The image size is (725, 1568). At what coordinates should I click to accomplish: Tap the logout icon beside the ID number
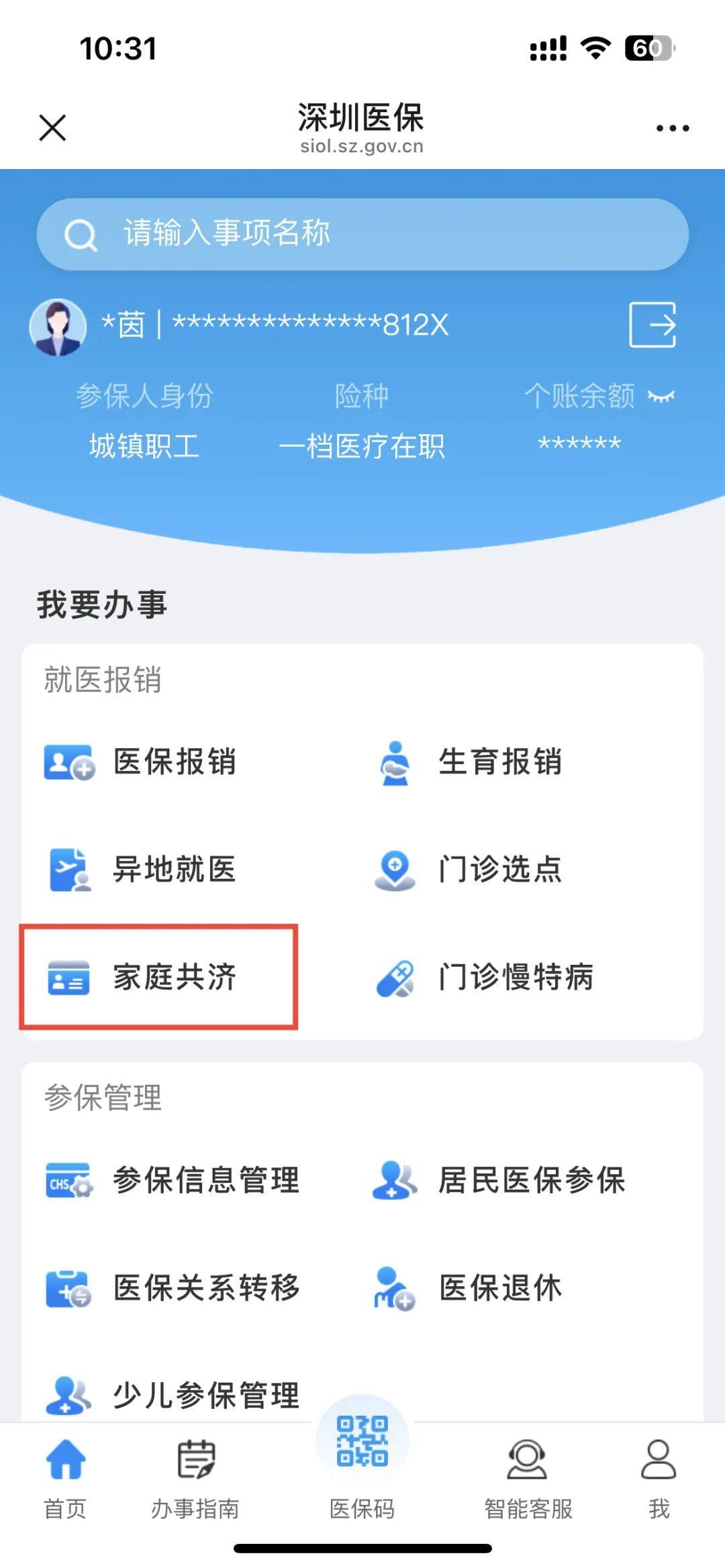pyautogui.click(x=652, y=325)
